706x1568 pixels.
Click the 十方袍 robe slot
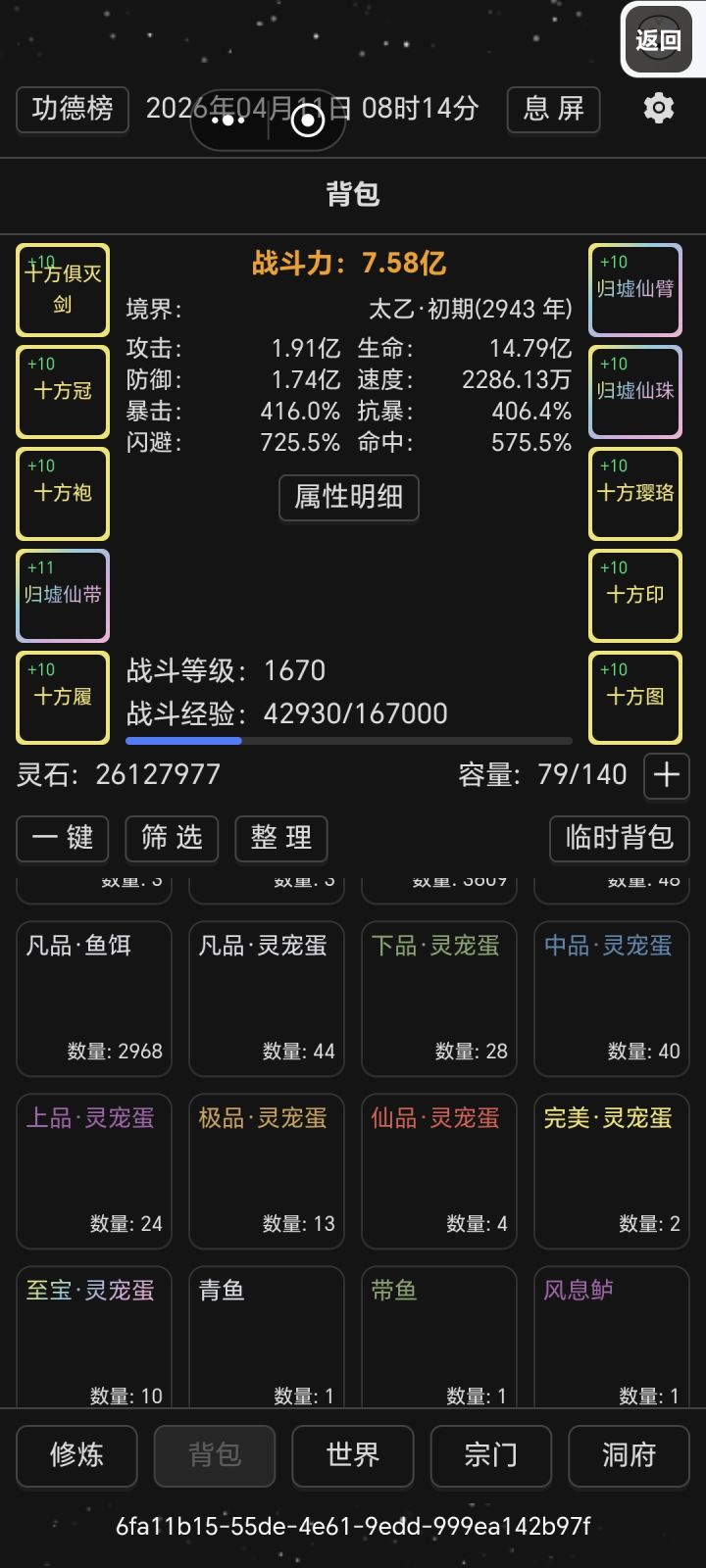pos(62,494)
